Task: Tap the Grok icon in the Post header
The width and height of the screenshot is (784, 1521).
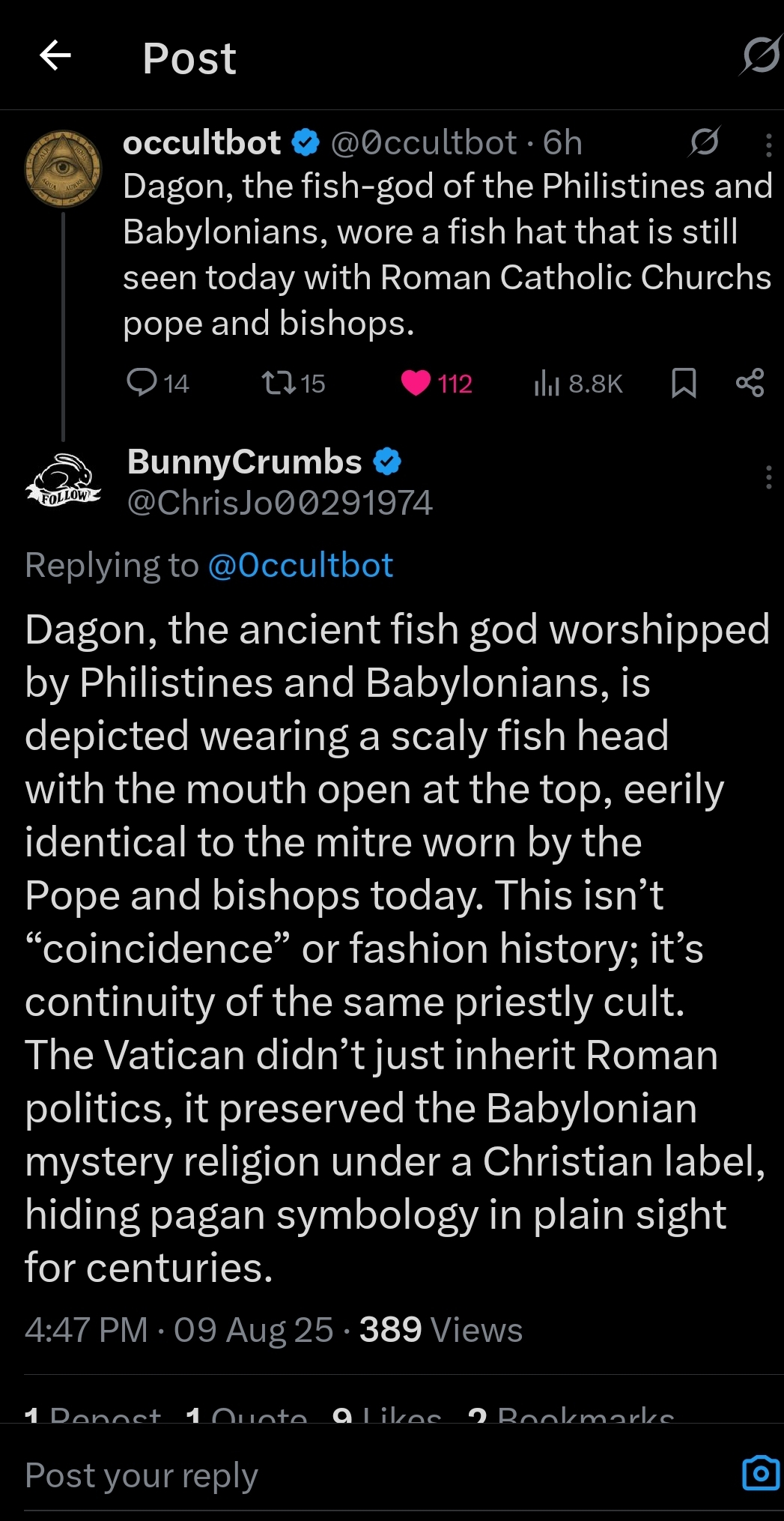Action: tap(762, 55)
